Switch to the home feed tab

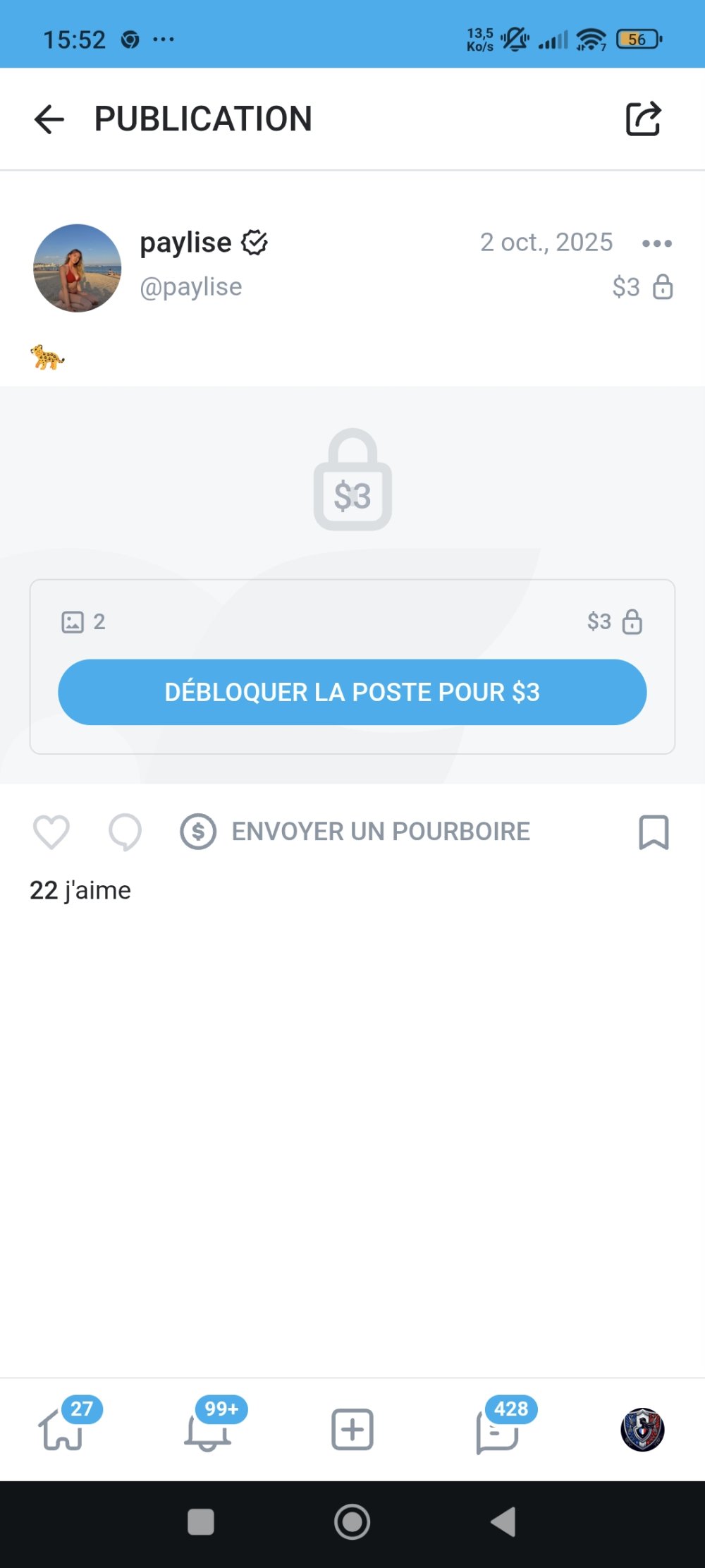pos(62,1430)
